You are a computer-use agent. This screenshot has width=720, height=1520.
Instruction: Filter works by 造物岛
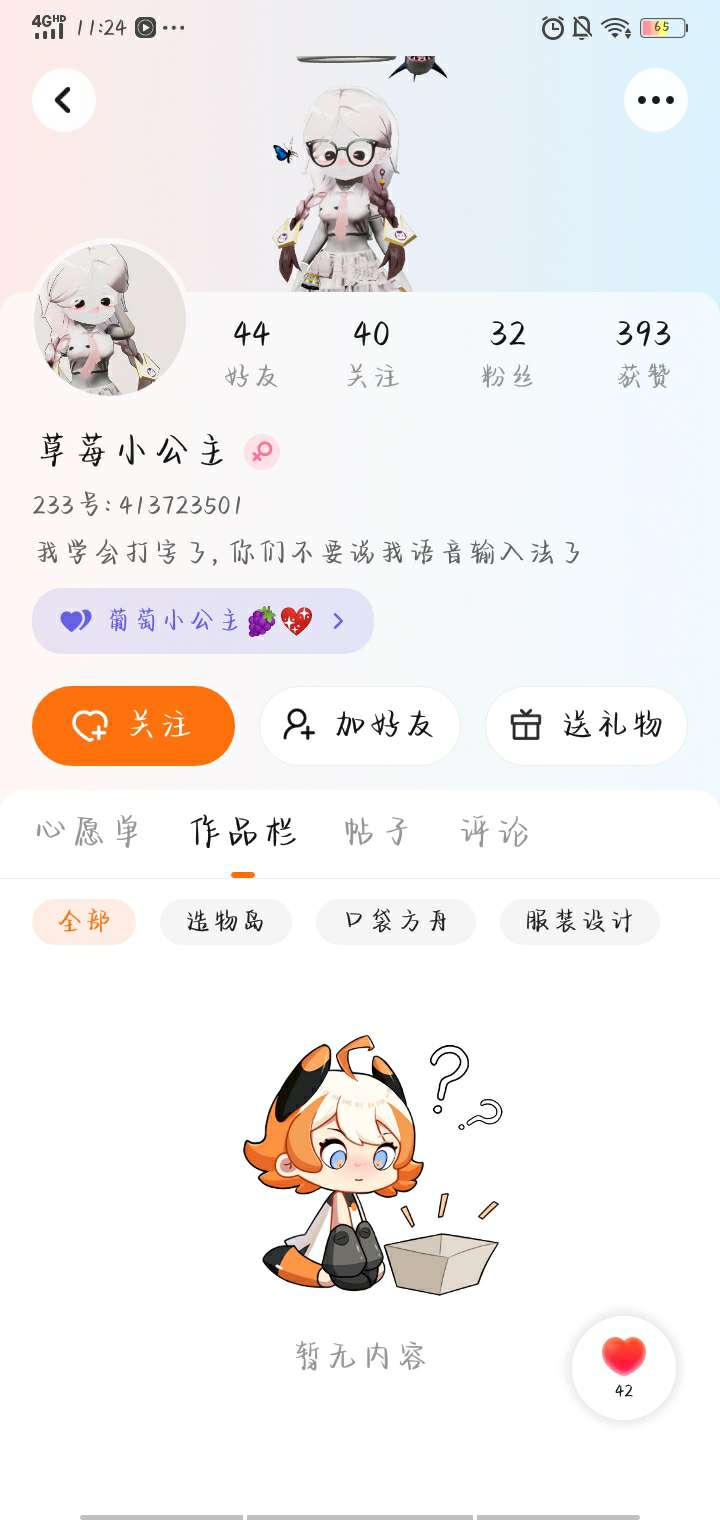[226, 921]
